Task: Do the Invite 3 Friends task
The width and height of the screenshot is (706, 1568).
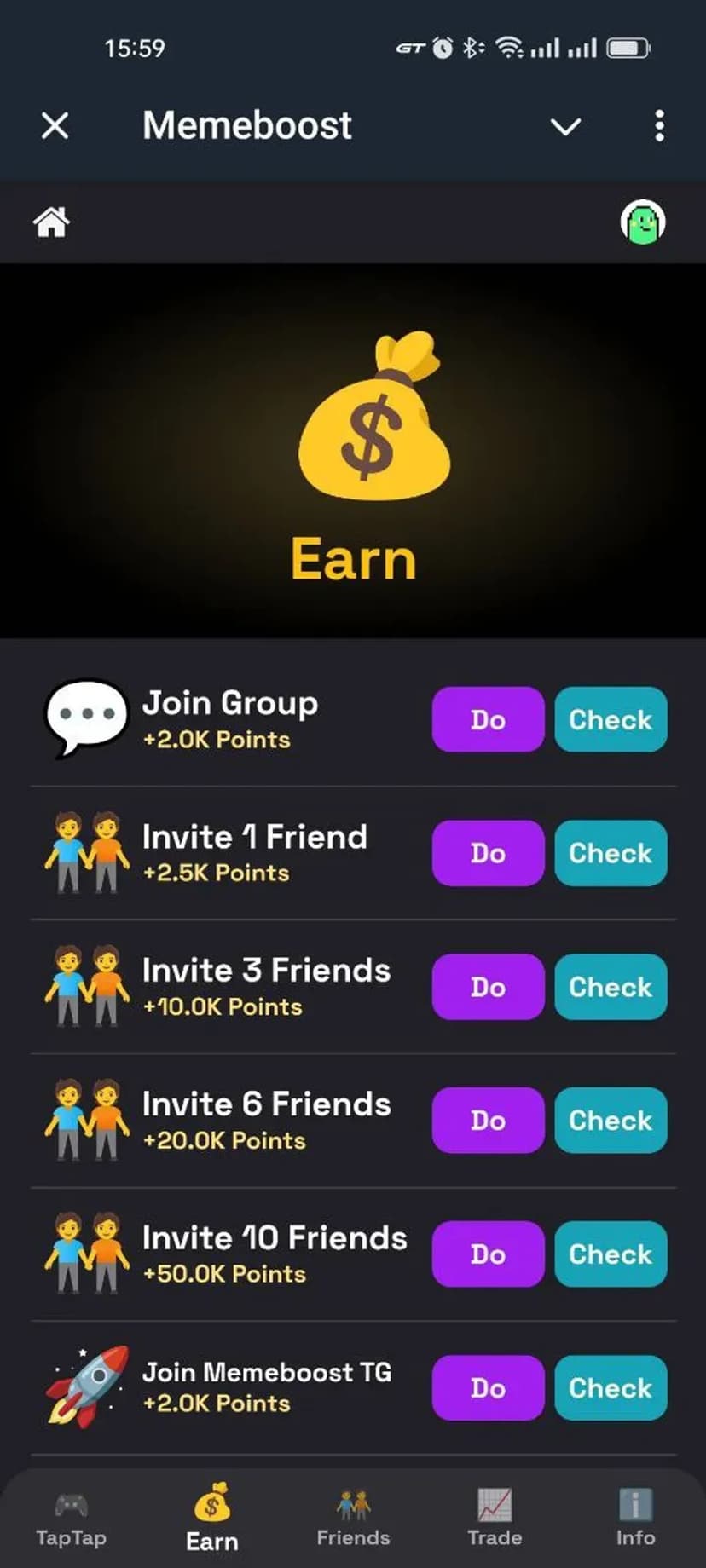Action: point(488,987)
